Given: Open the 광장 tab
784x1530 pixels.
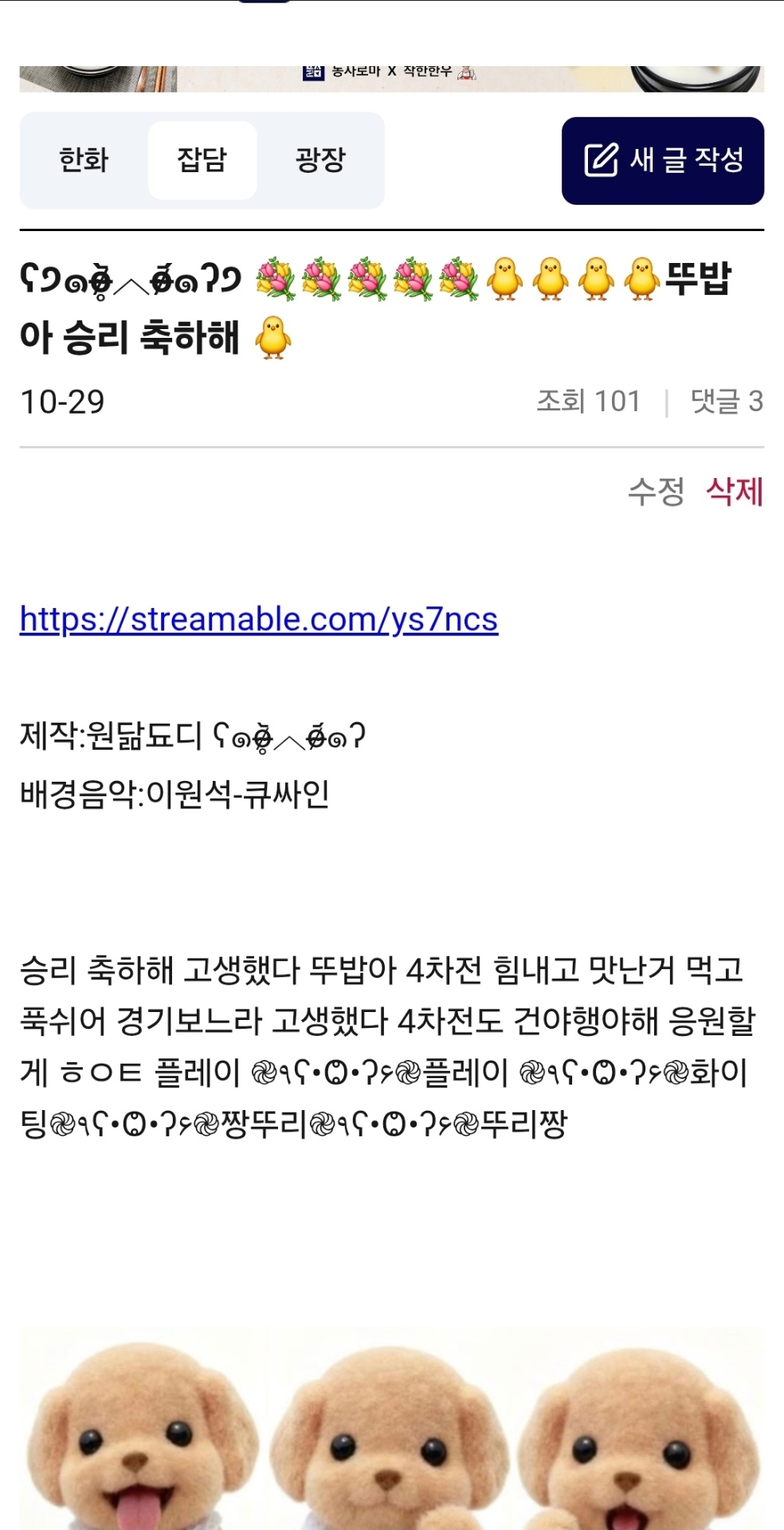Looking at the screenshot, I should pos(320,160).
